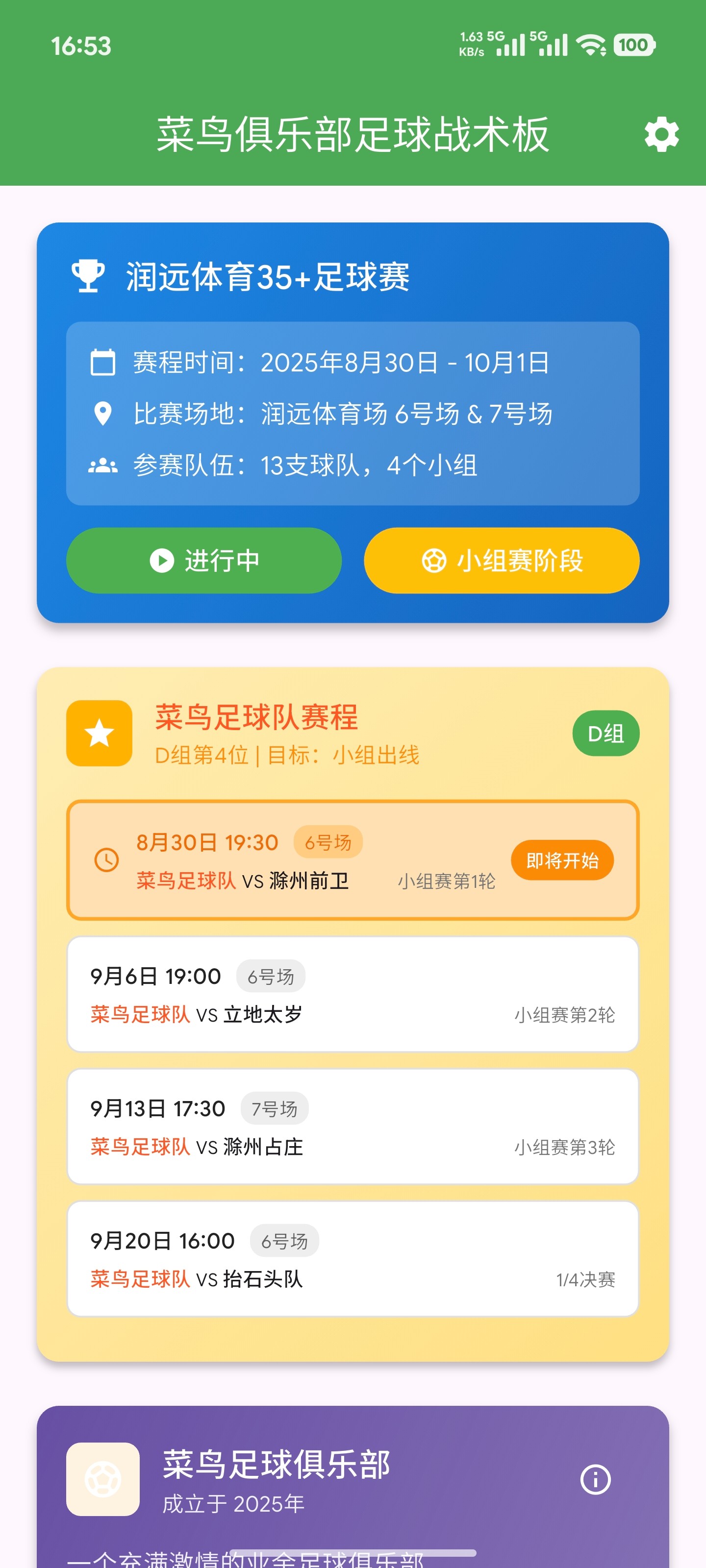Tap the 进行中 status button
The width and height of the screenshot is (706, 1568).
pyautogui.click(x=203, y=560)
